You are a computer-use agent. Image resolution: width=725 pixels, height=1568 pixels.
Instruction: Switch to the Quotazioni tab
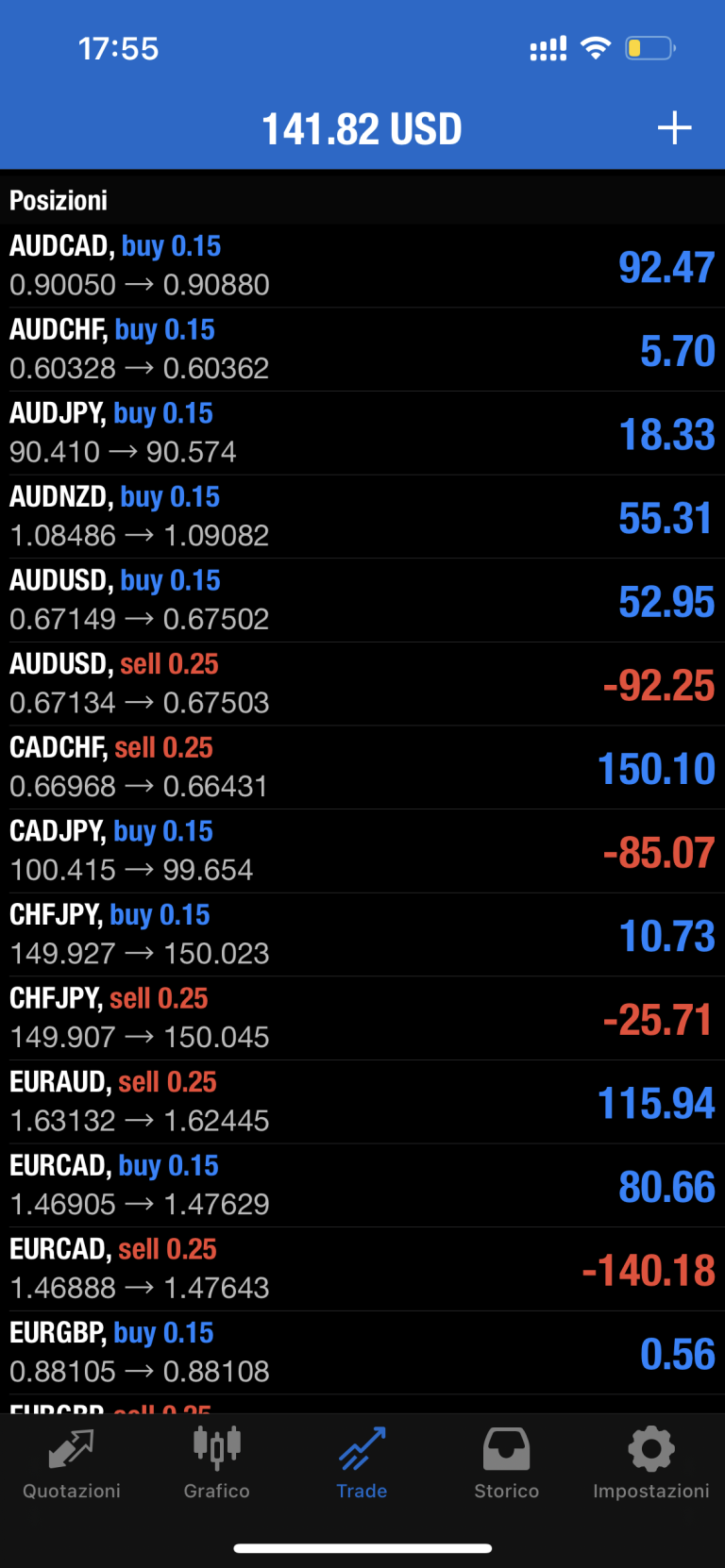pyautogui.click(x=72, y=1463)
